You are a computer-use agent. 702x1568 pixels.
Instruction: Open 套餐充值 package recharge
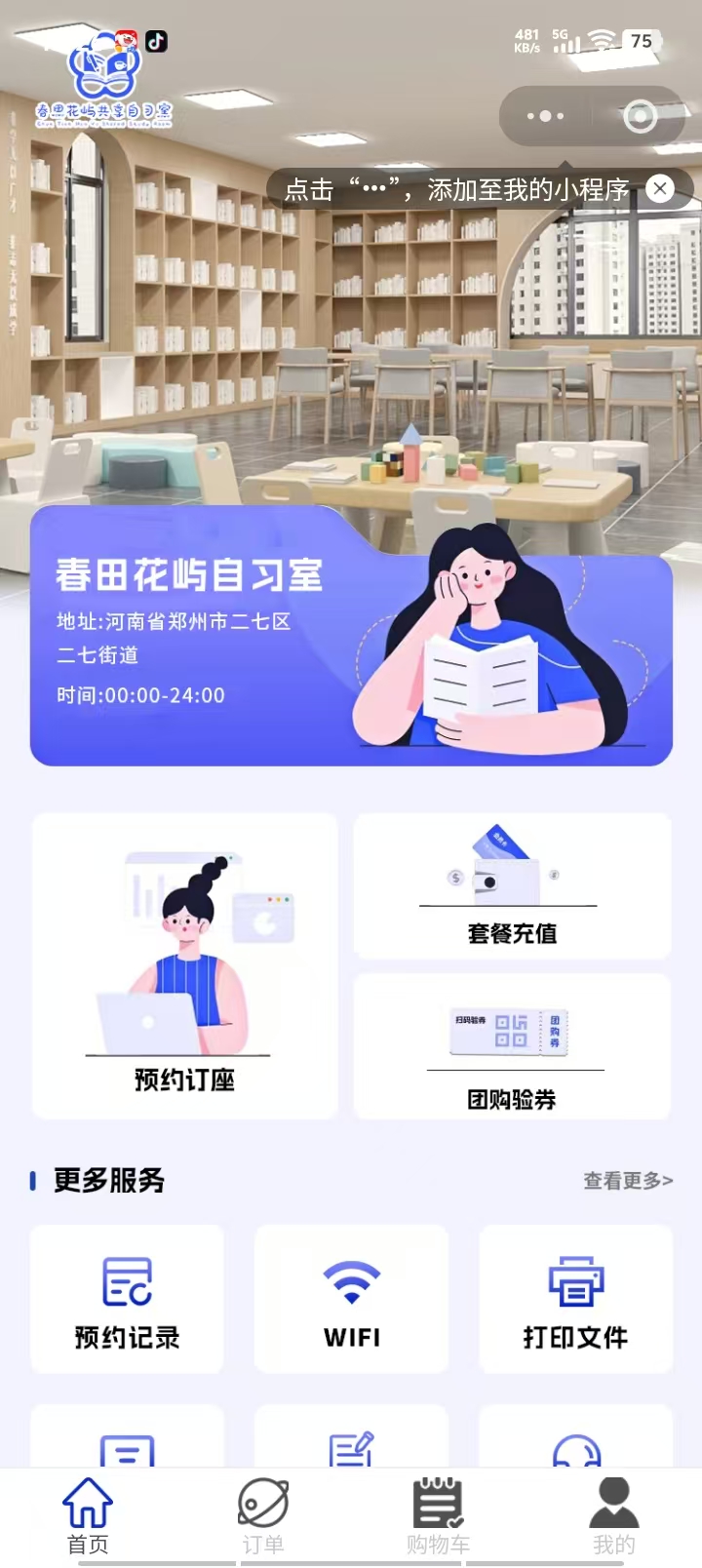coord(512,885)
